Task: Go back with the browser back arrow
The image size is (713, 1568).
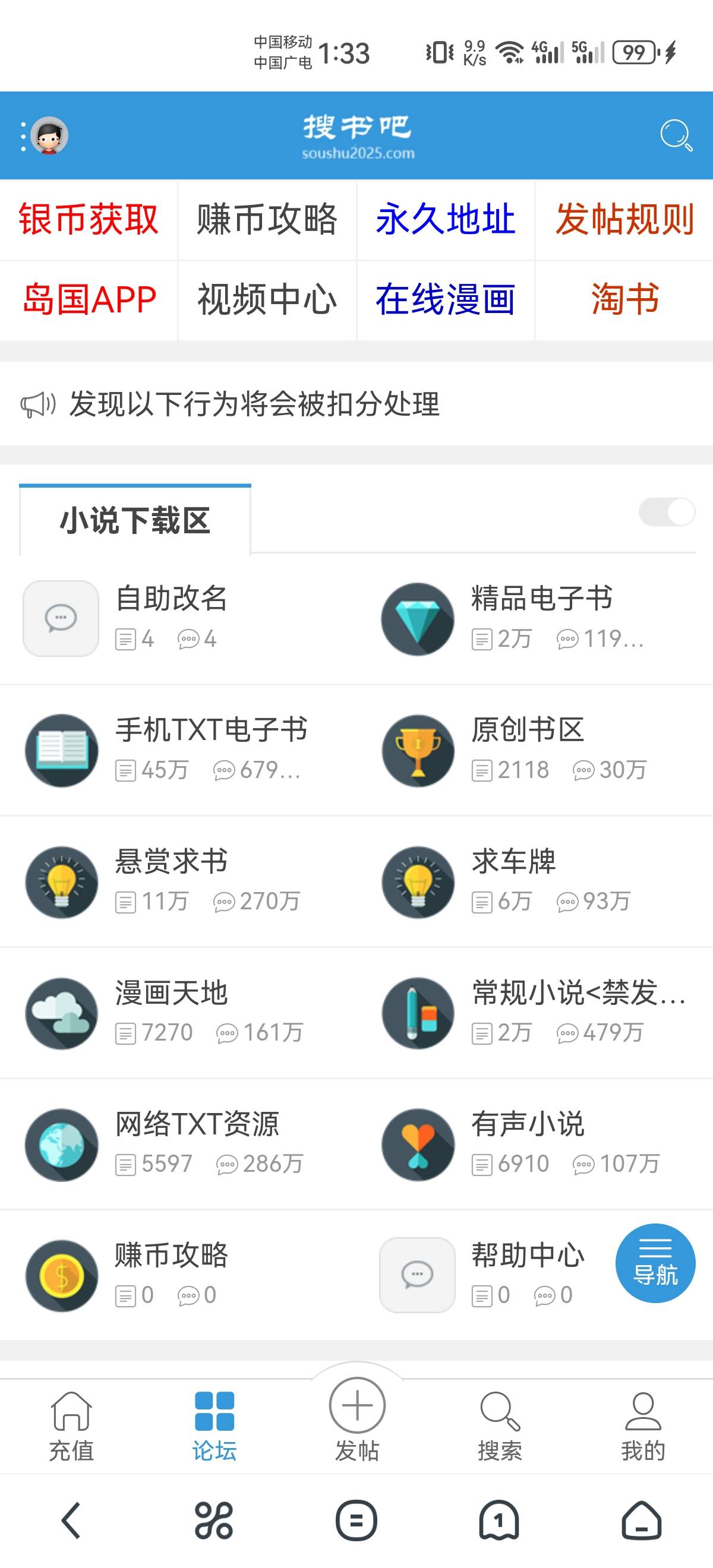Action: [71, 1520]
